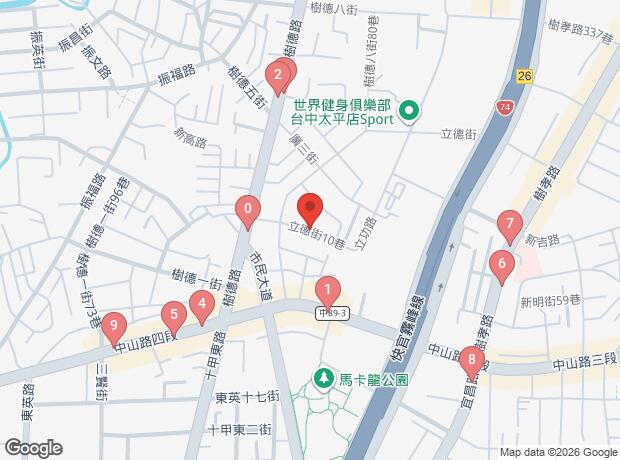Open the 馬卡龍公園 park pin
The width and height of the screenshot is (620, 460).
324,379
